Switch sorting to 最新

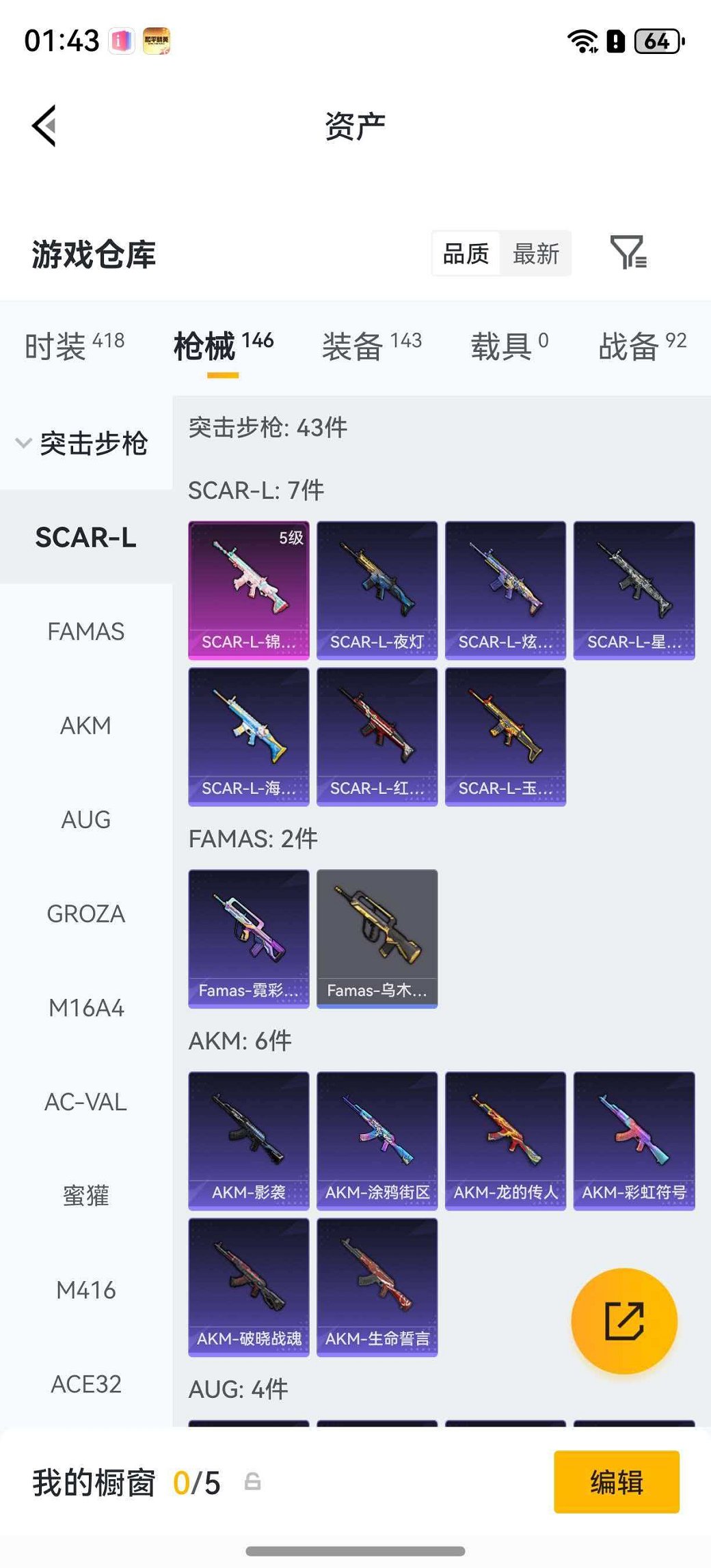[x=537, y=253]
